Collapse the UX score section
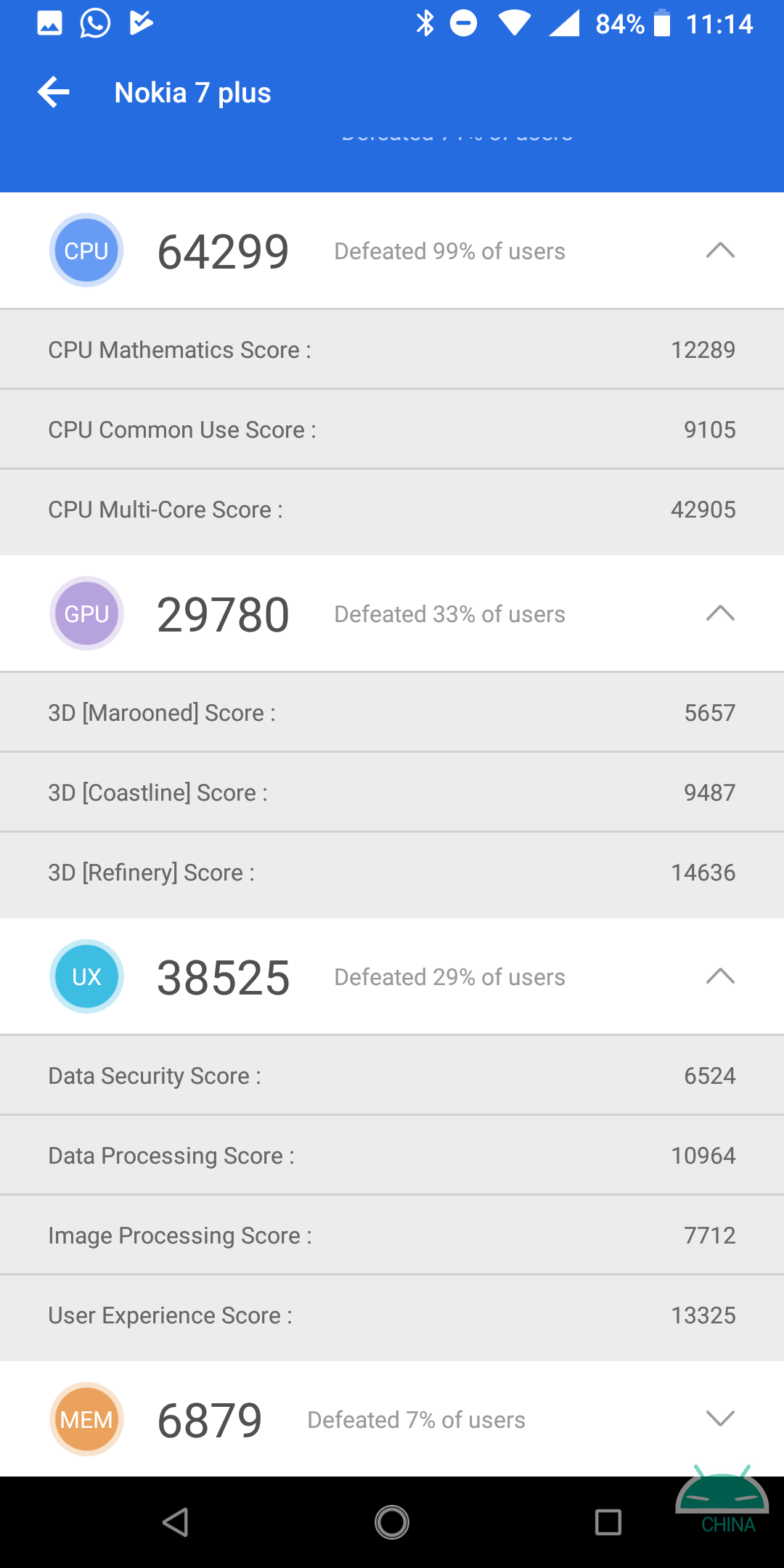 coord(720,976)
